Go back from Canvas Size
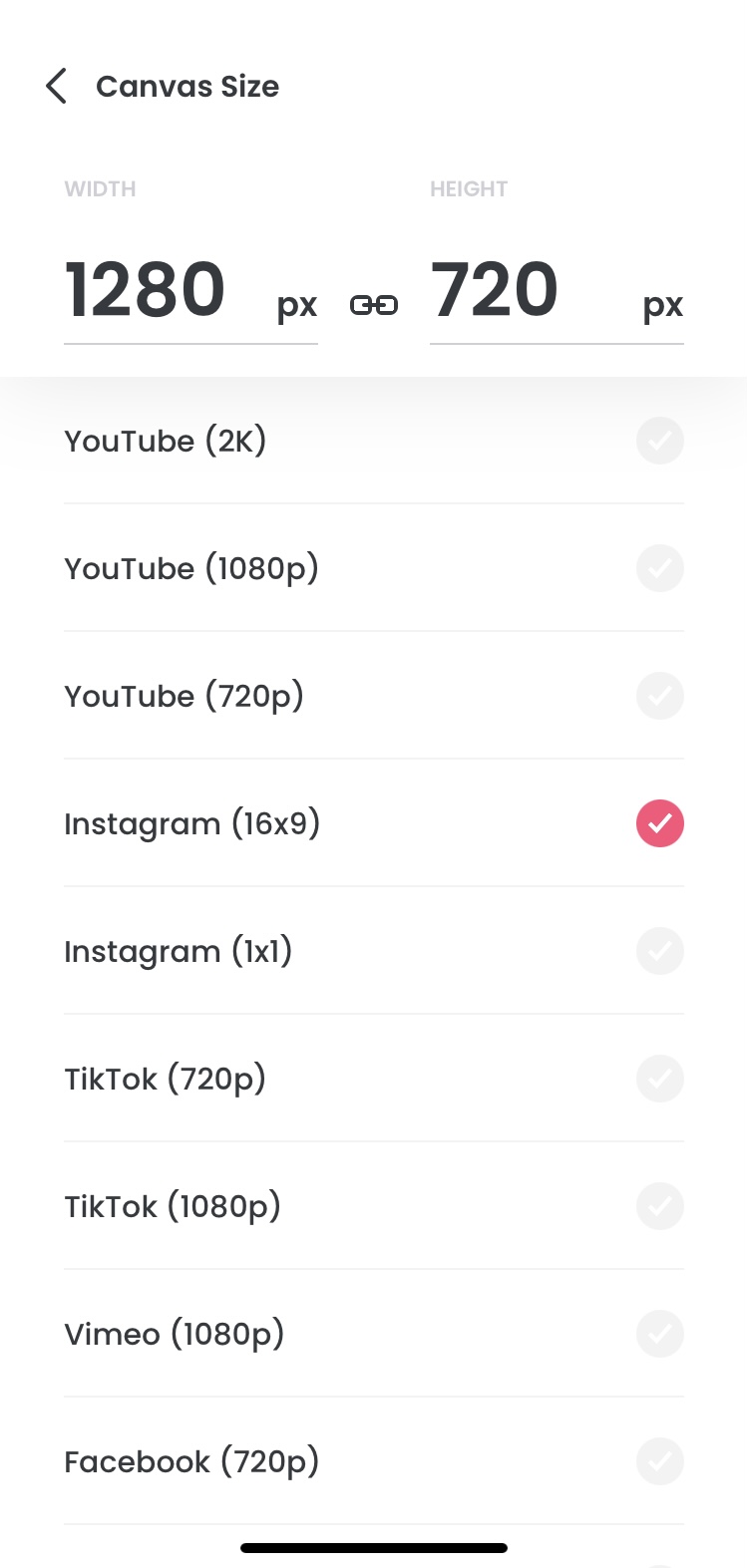The image size is (747, 1568). click(57, 87)
